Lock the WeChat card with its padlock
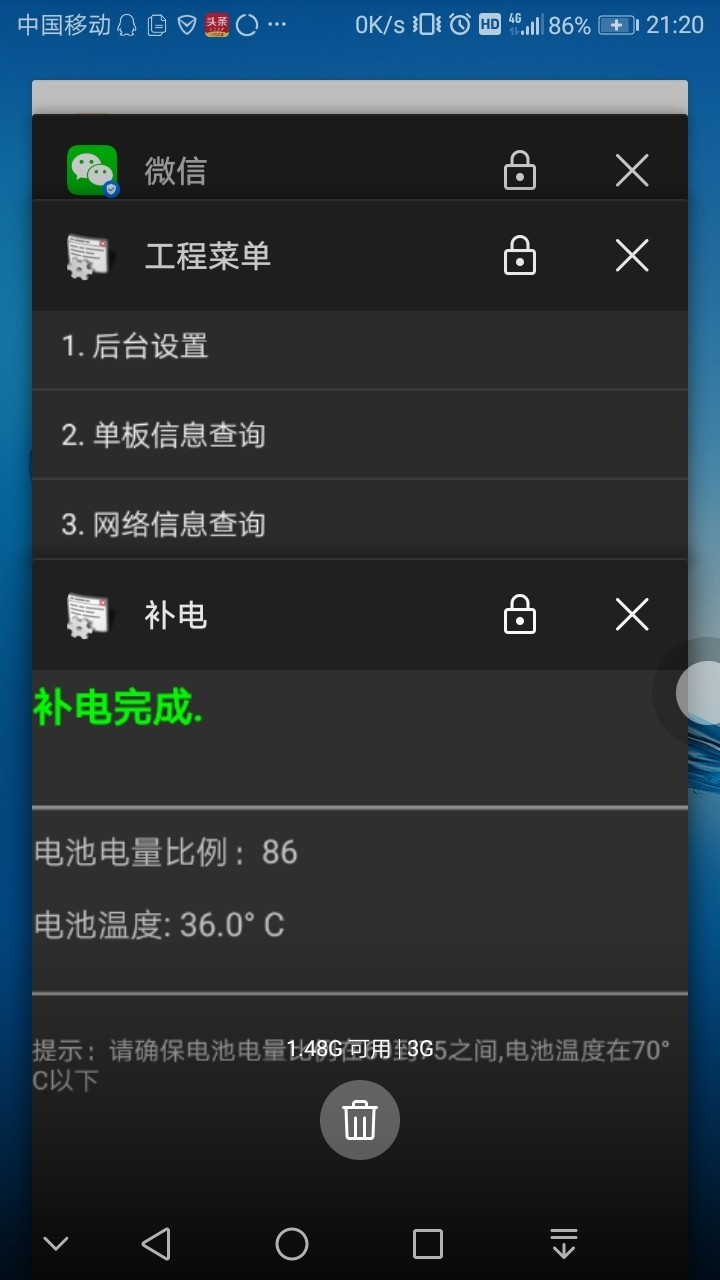Screen dimensions: 720x1280 click(519, 170)
